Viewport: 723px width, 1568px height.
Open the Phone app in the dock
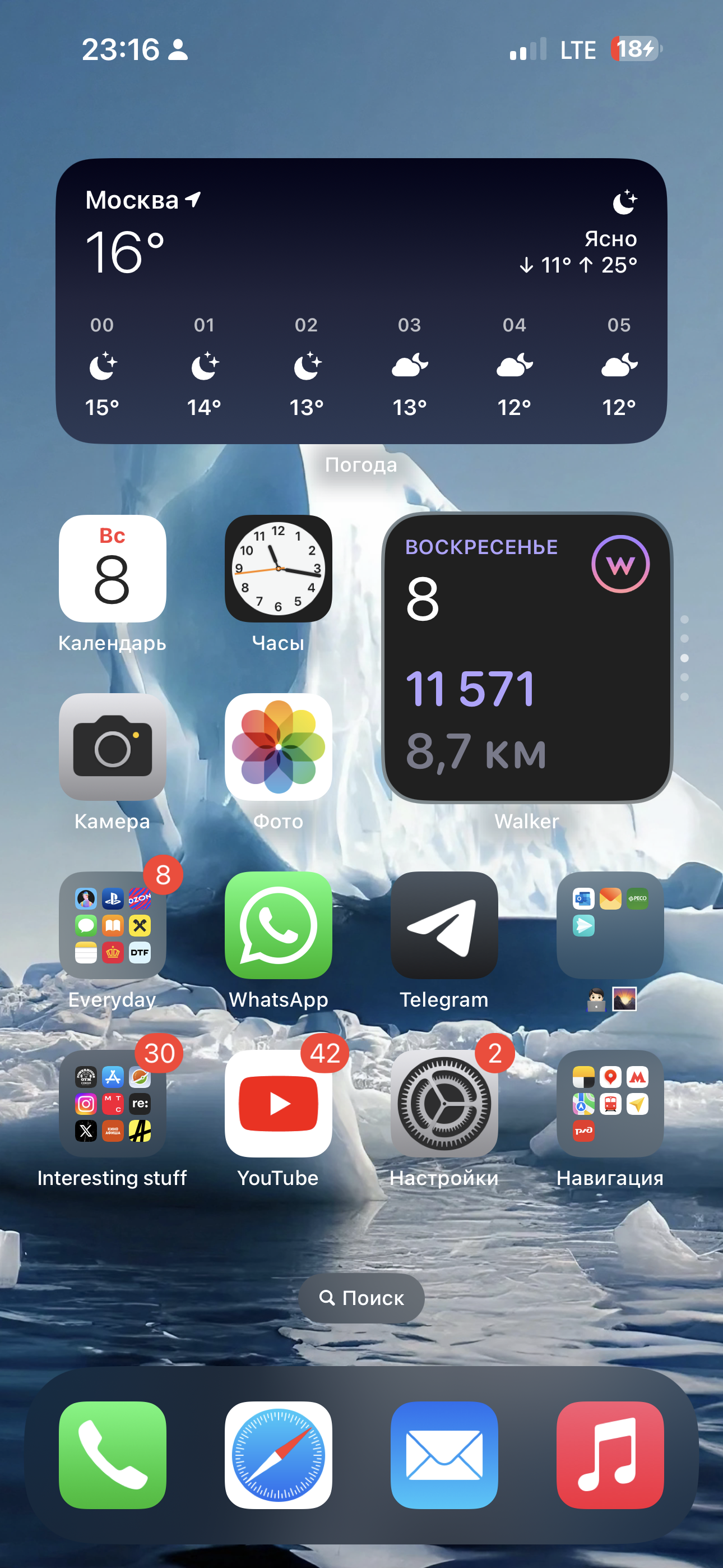point(113,1455)
